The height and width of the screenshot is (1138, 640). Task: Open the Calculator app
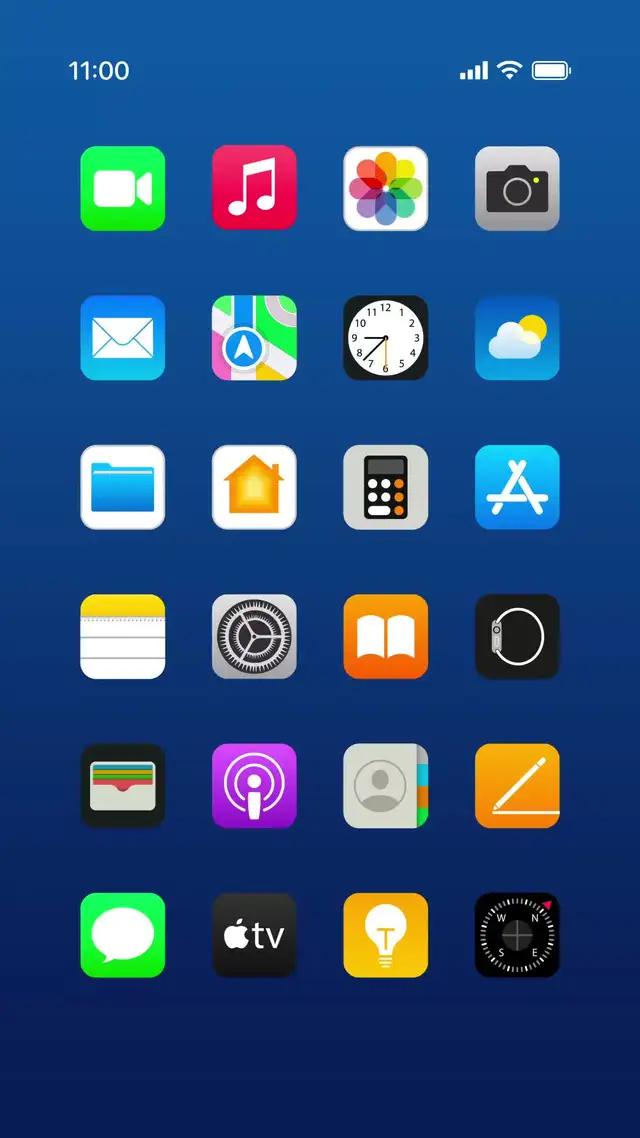(386, 487)
